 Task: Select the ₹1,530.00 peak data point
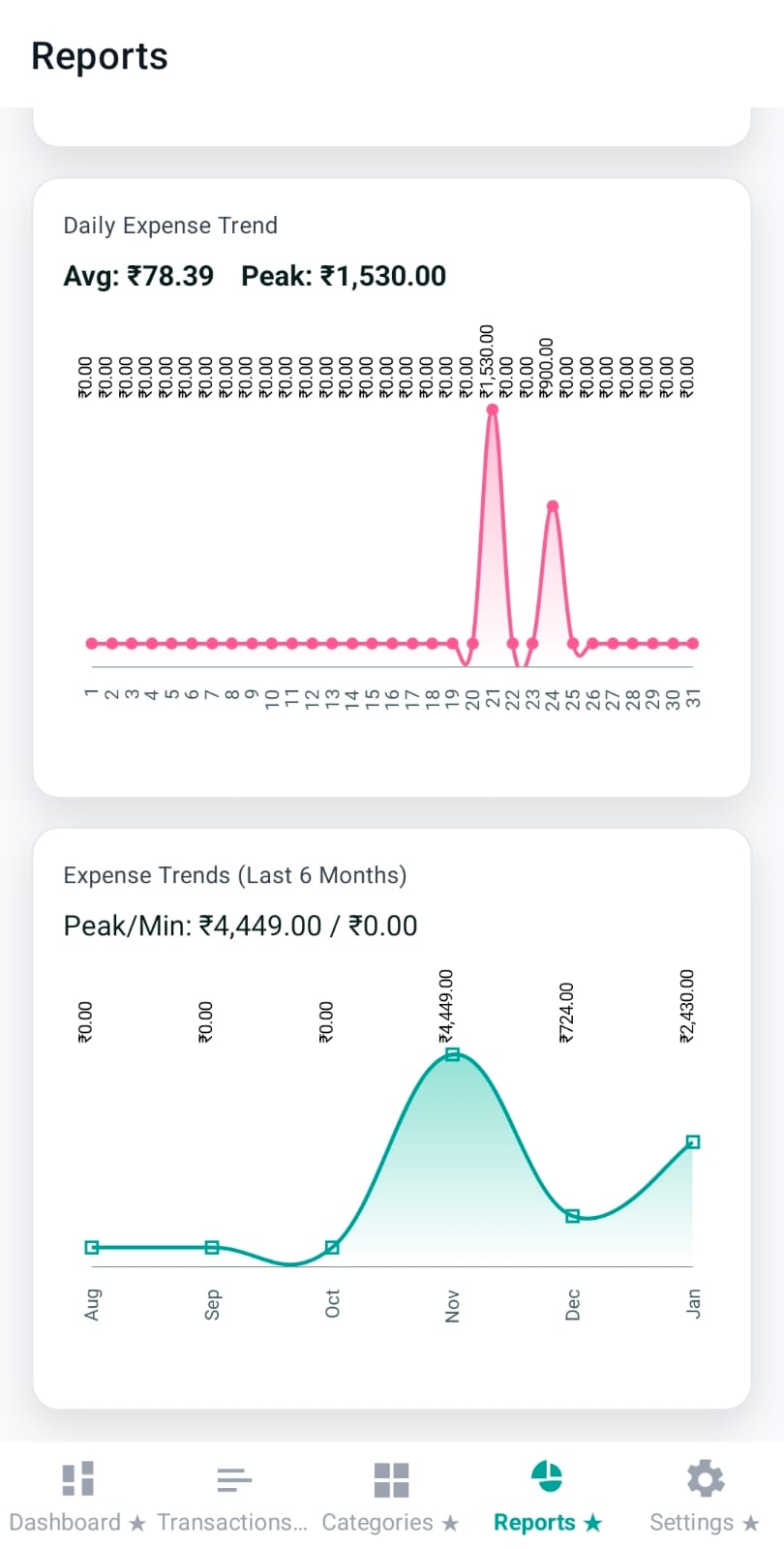(x=492, y=409)
